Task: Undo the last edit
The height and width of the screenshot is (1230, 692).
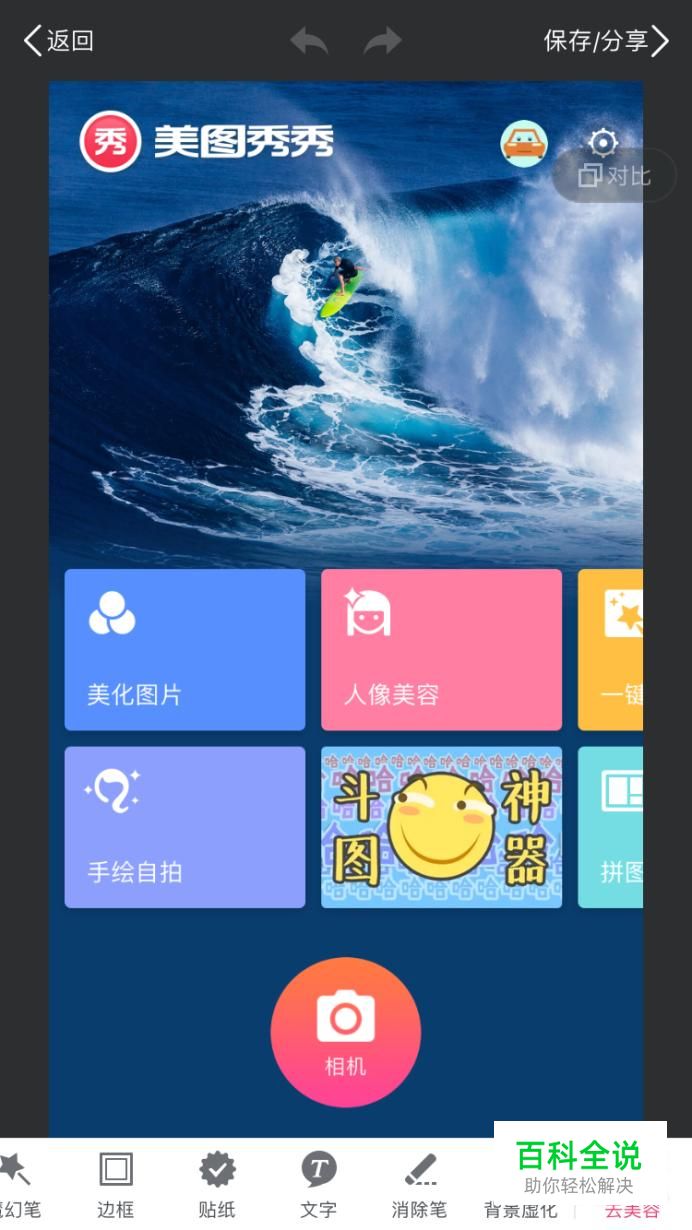Action: coord(309,41)
